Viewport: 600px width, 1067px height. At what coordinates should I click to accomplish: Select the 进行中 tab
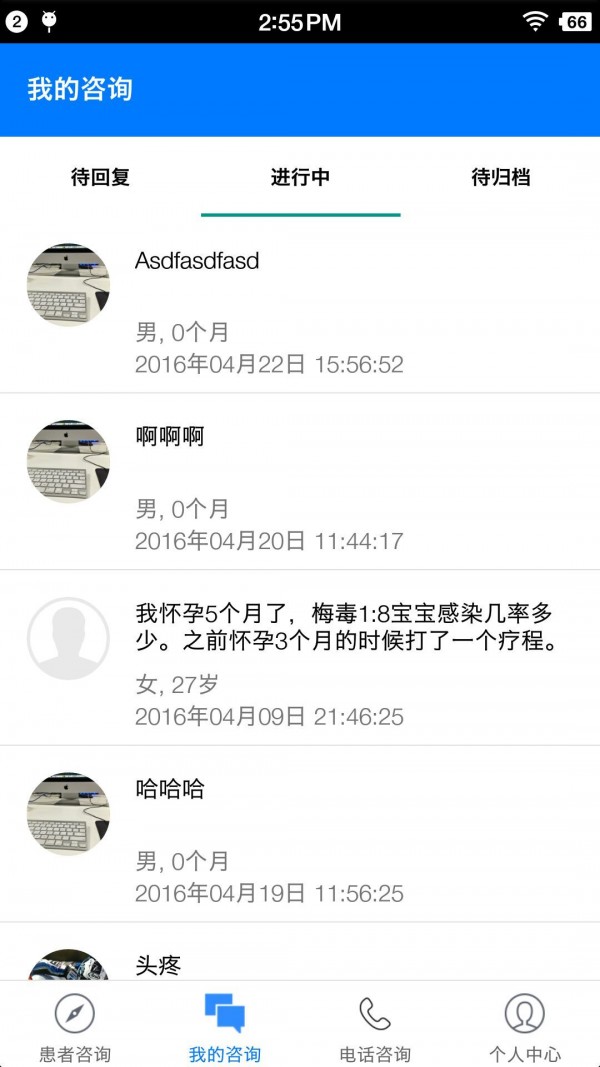click(300, 178)
